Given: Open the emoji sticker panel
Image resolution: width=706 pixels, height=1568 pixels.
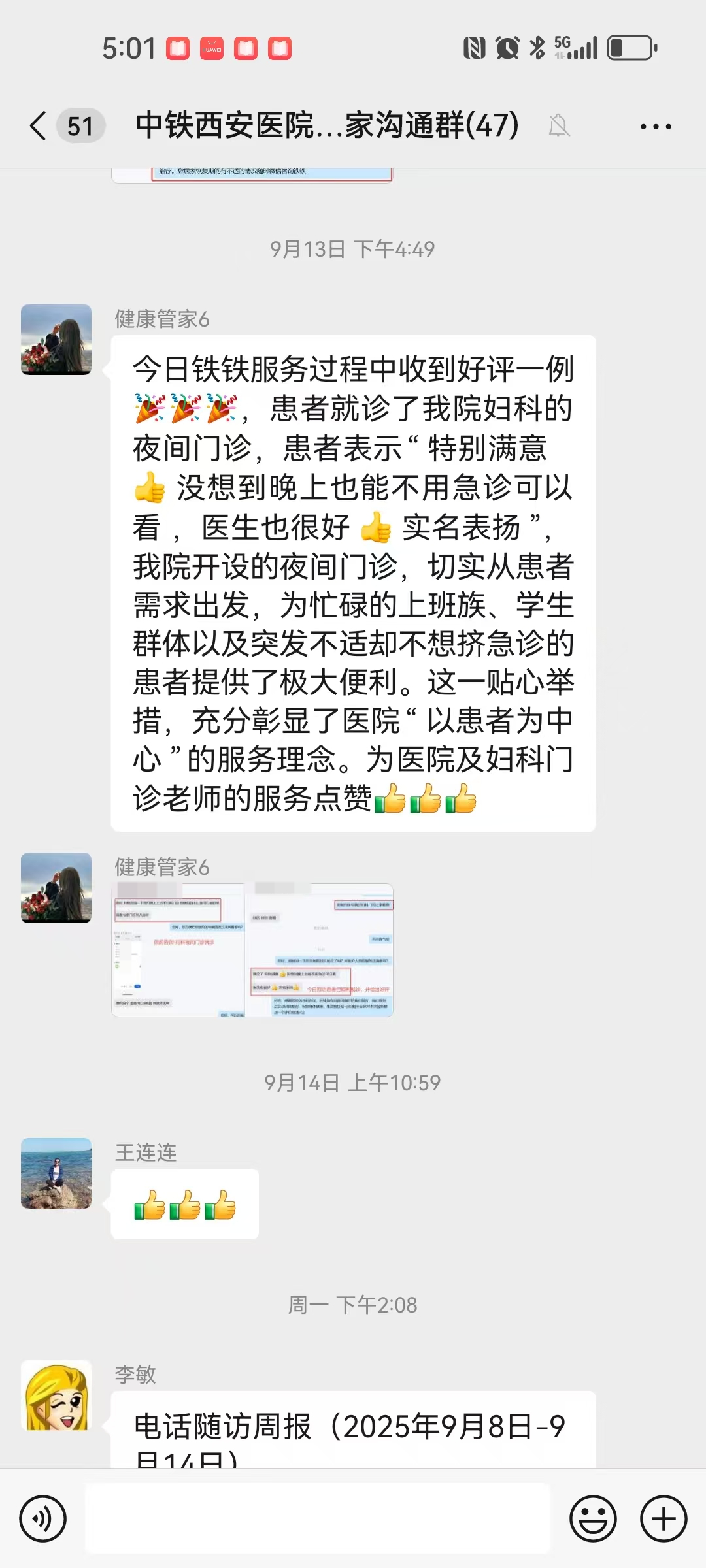Looking at the screenshot, I should click(593, 1518).
